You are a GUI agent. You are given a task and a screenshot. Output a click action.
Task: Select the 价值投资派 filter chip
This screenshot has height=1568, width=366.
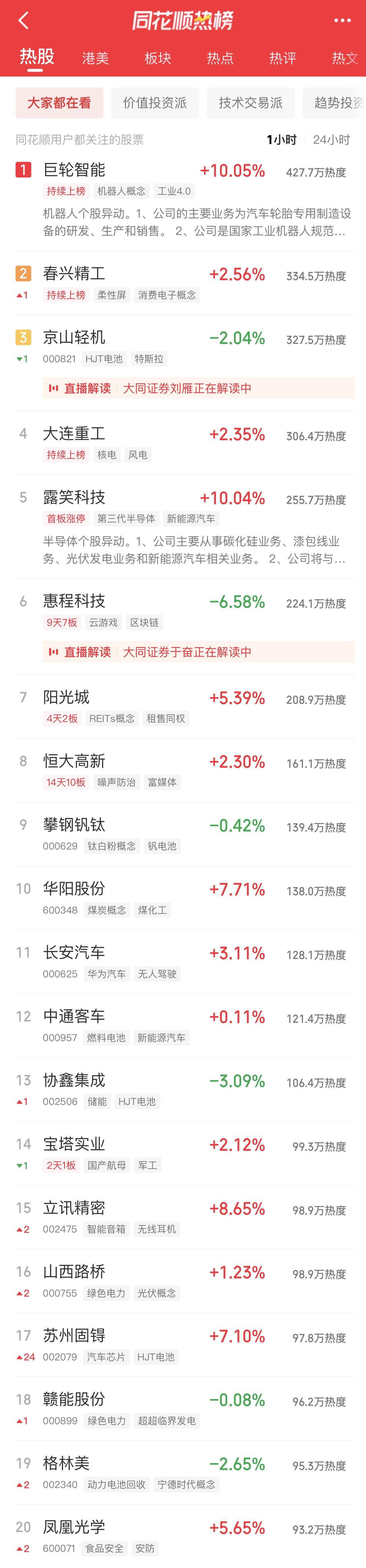click(x=155, y=103)
